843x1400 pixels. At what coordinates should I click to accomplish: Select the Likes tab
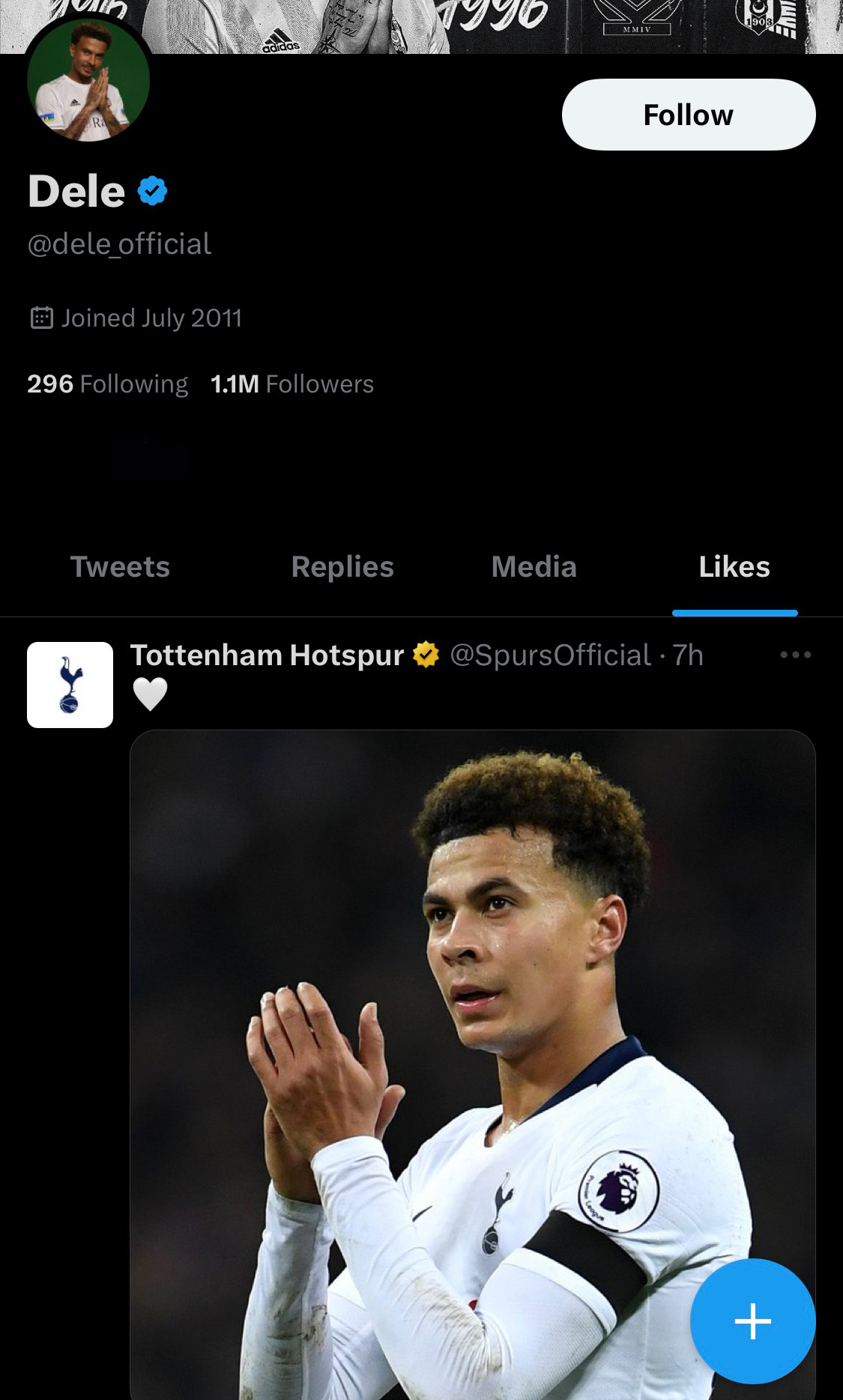(x=734, y=567)
